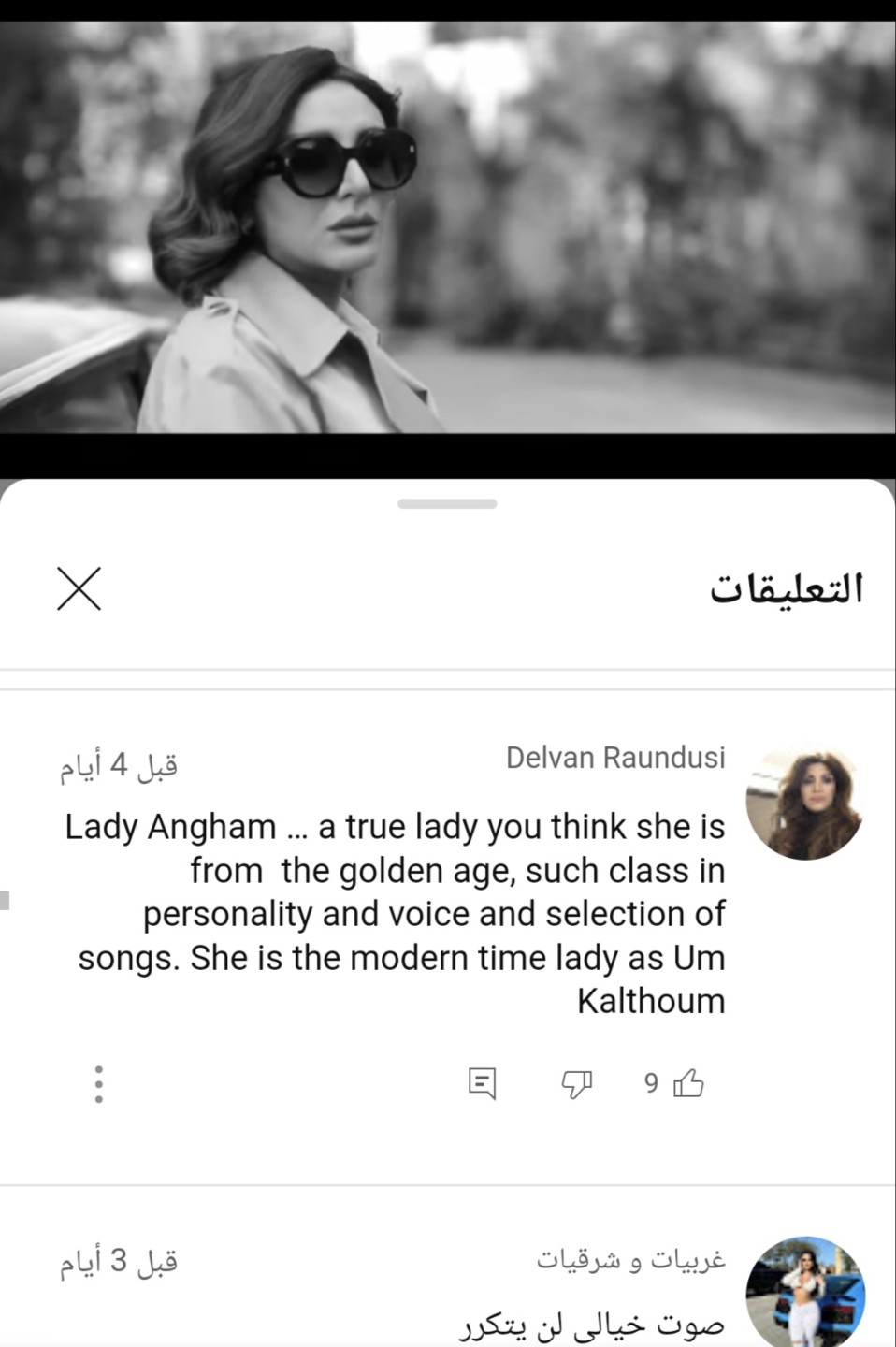Open the three-dot options for Delvan's comment
Viewport: 896px width, 1347px height.
[x=97, y=1083]
